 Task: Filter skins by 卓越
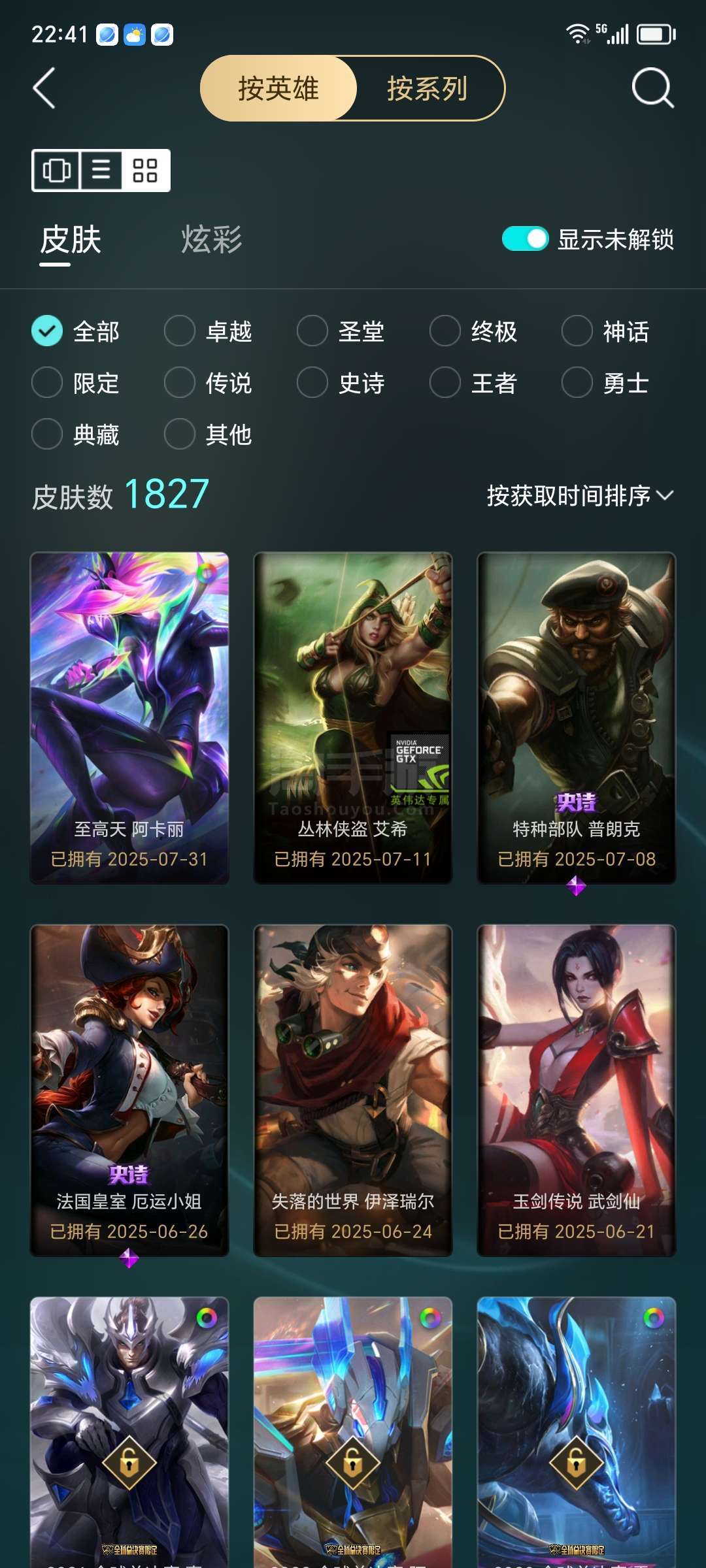click(x=208, y=331)
